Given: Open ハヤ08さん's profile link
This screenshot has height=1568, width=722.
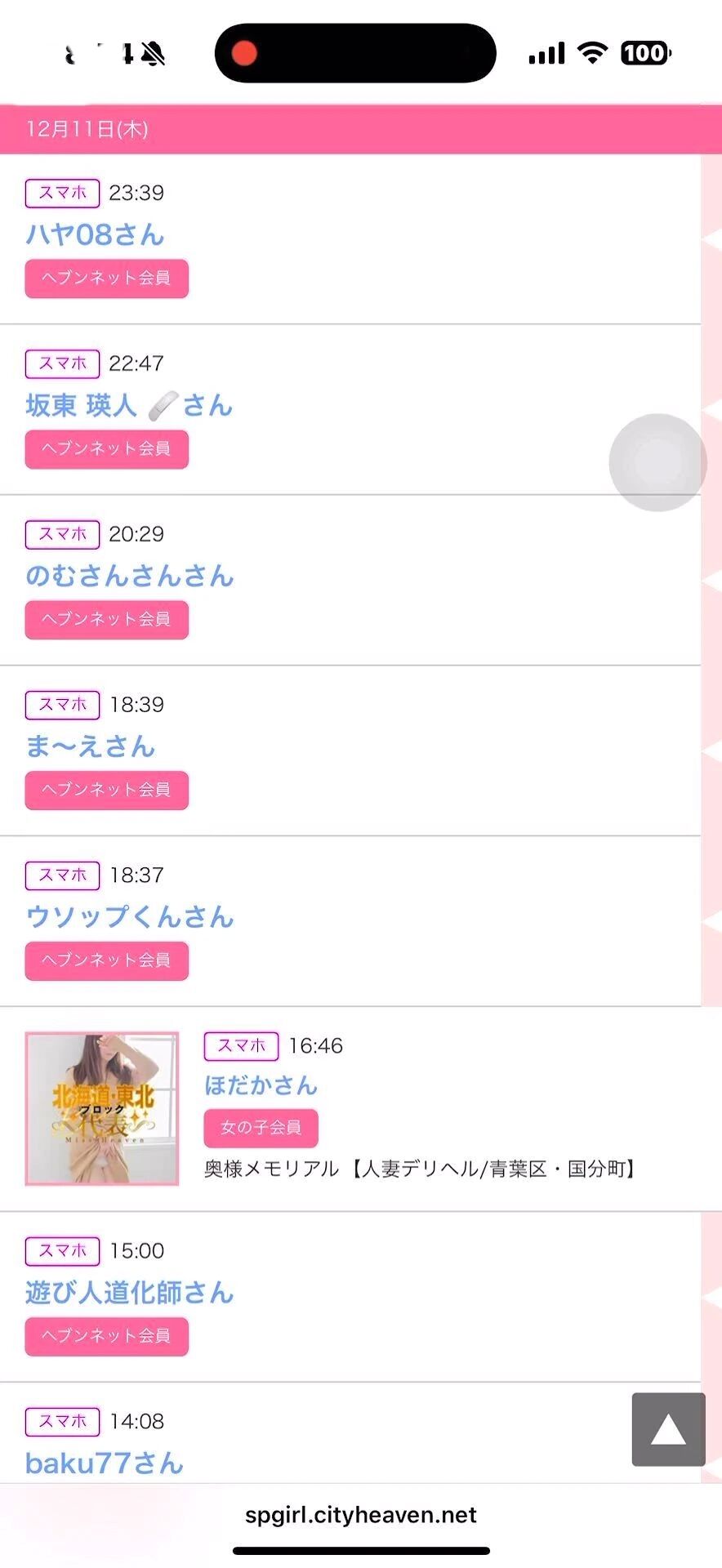Looking at the screenshot, I should point(94,235).
